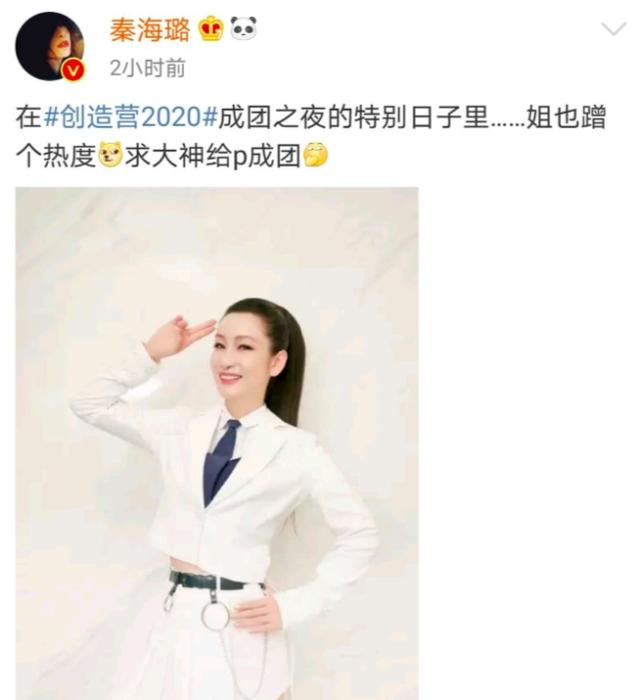Expand the post options chevron
Image resolution: width=640 pixels, height=700 pixels.
(612, 28)
